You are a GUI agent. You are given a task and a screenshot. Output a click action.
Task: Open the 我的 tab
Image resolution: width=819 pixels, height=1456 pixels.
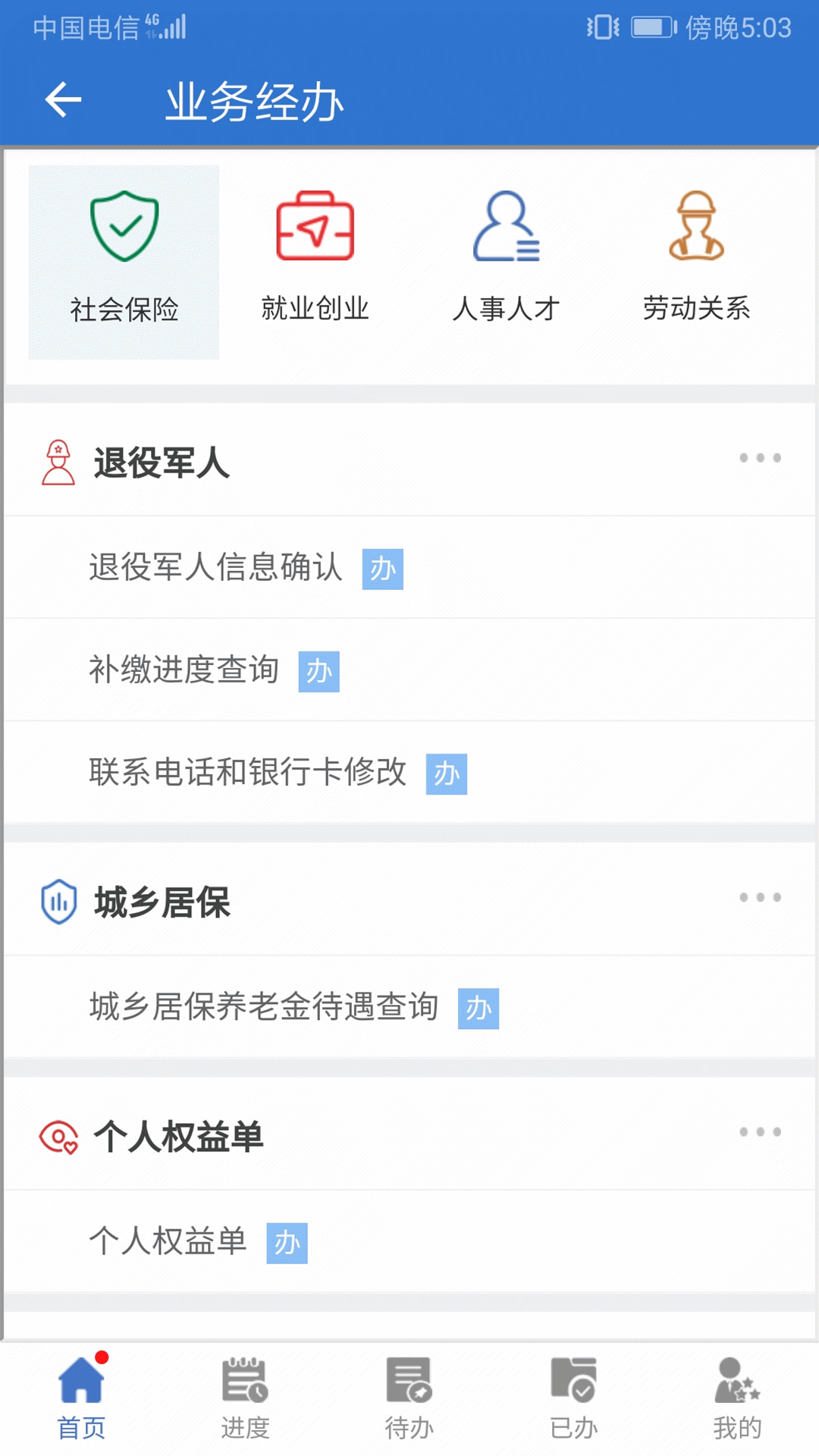pyautogui.click(x=737, y=1398)
